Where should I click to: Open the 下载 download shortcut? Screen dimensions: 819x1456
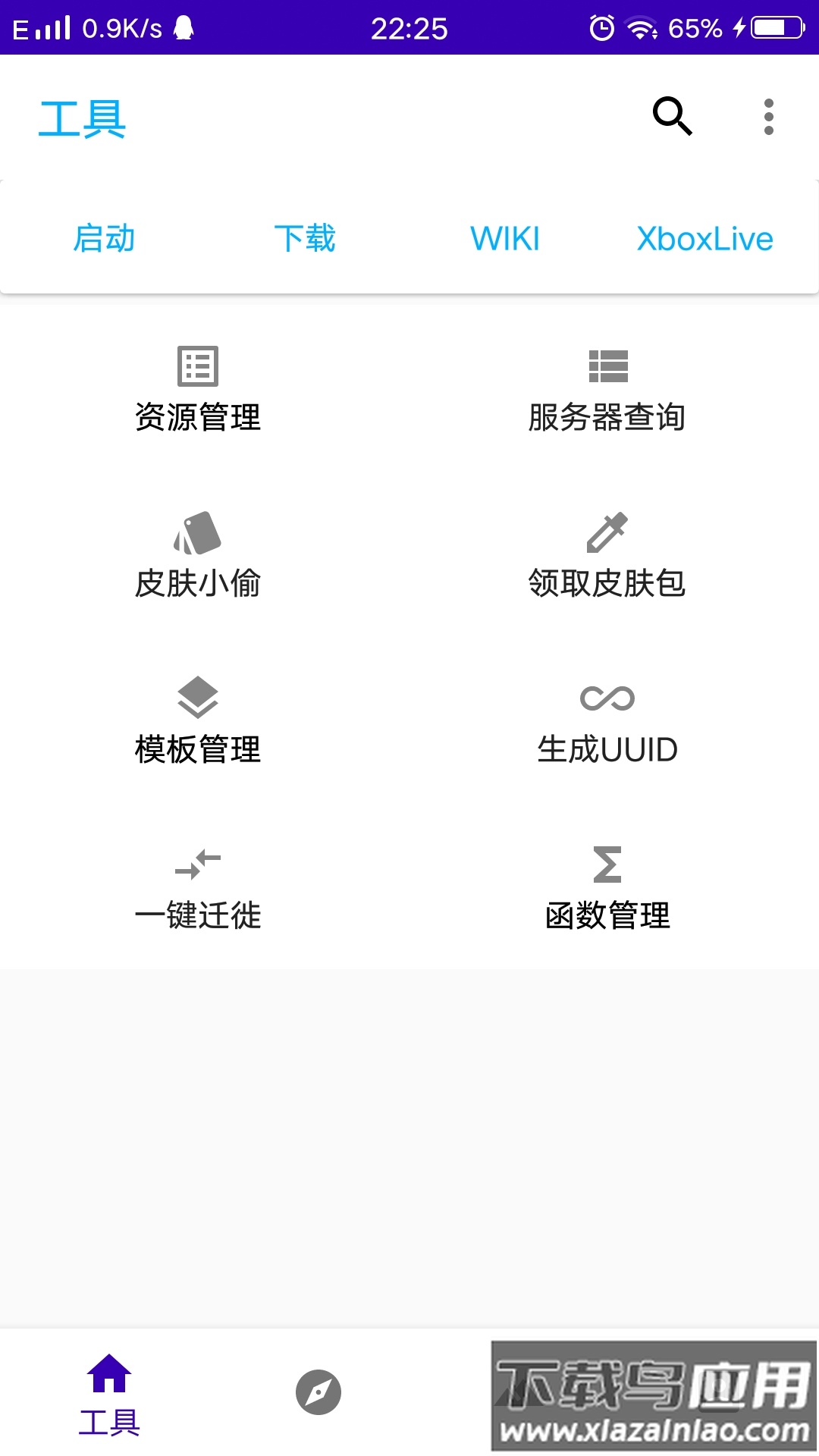click(305, 238)
